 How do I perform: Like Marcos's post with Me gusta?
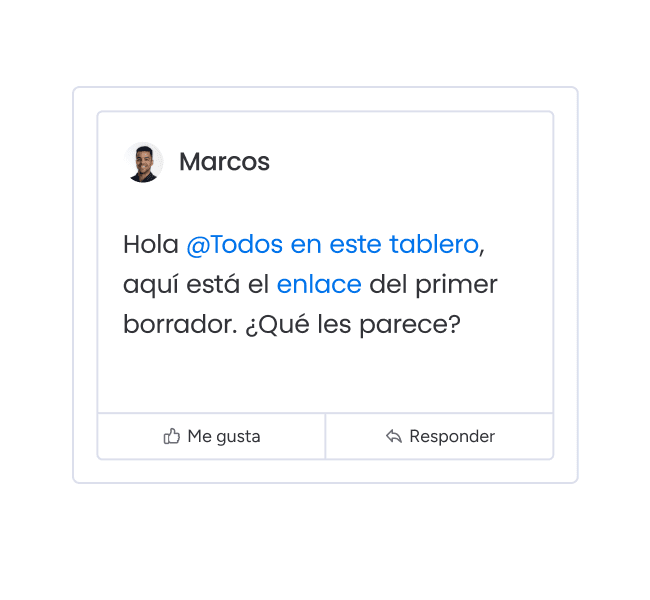212,437
